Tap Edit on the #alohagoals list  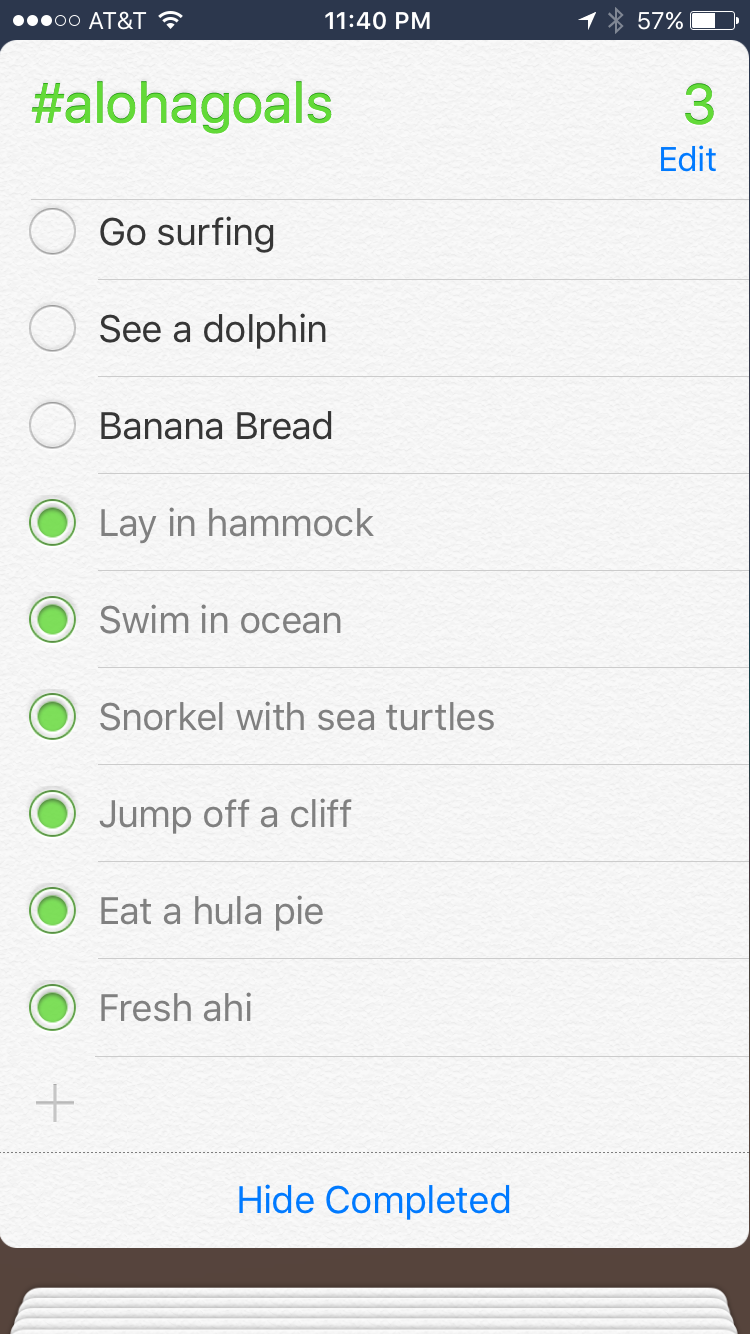click(x=687, y=160)
